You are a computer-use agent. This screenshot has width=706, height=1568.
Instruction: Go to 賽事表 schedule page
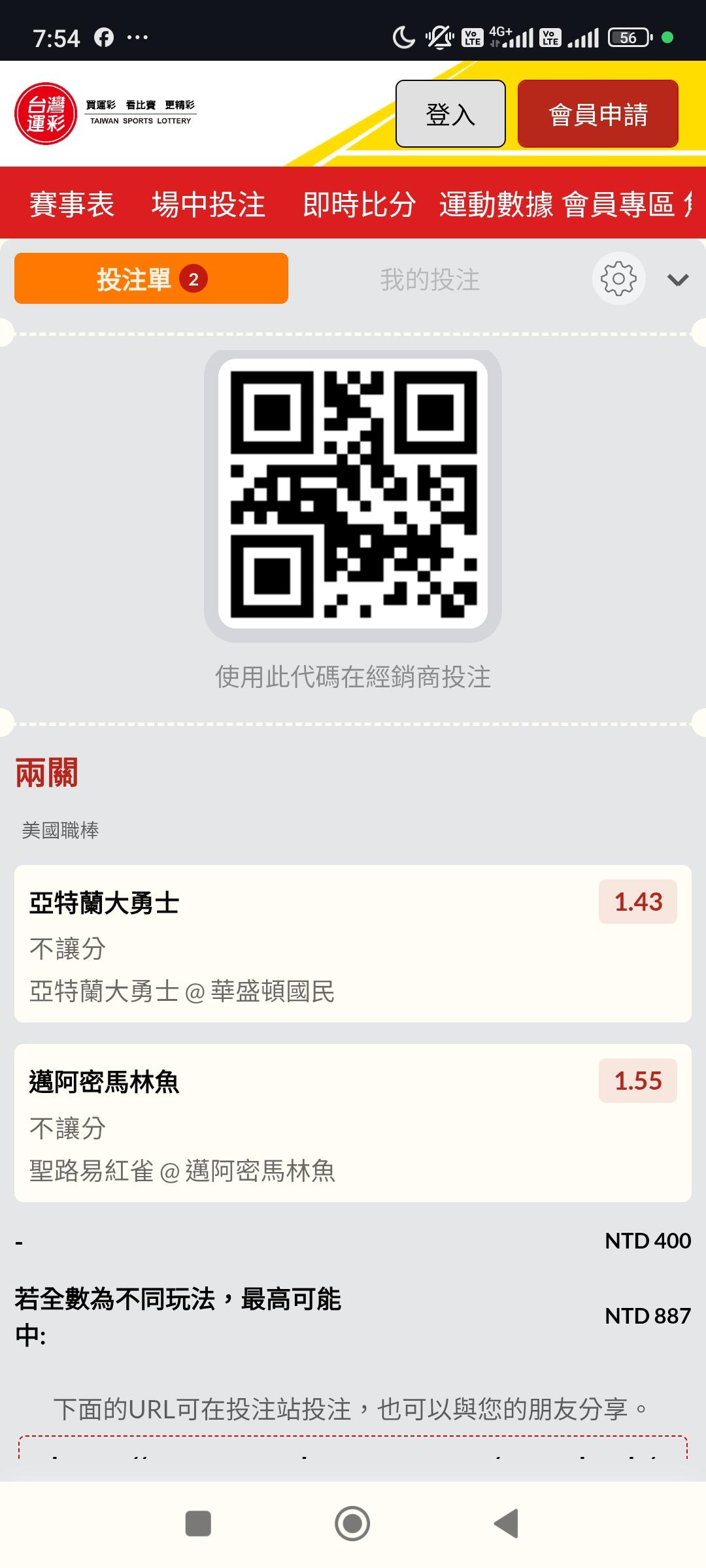(x=72, y=204)
